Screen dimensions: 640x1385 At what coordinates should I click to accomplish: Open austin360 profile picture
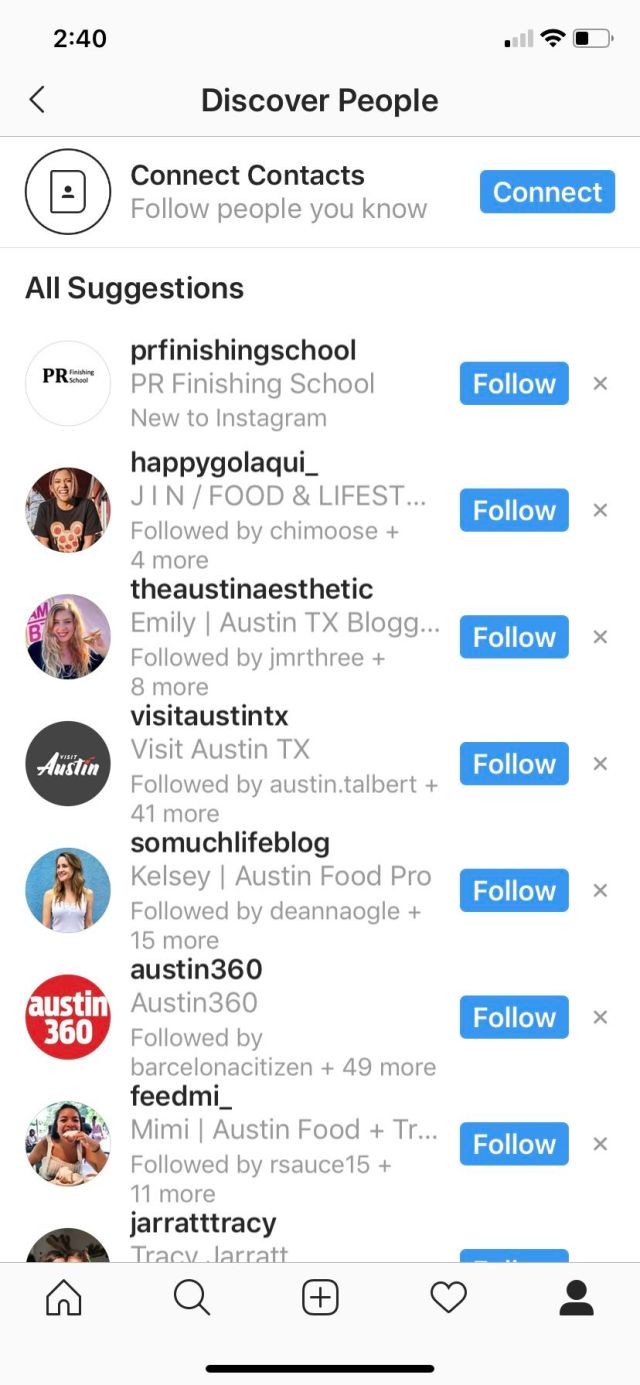67,1018
